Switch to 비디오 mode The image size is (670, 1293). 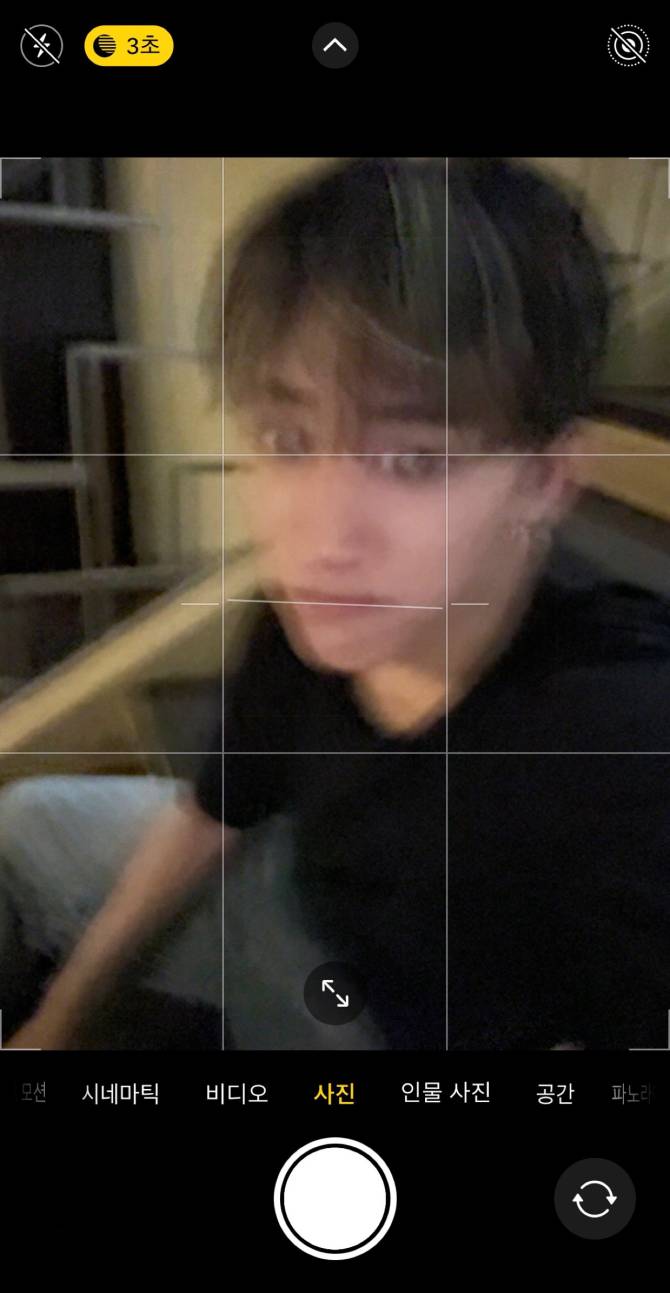pos(237,1093)
